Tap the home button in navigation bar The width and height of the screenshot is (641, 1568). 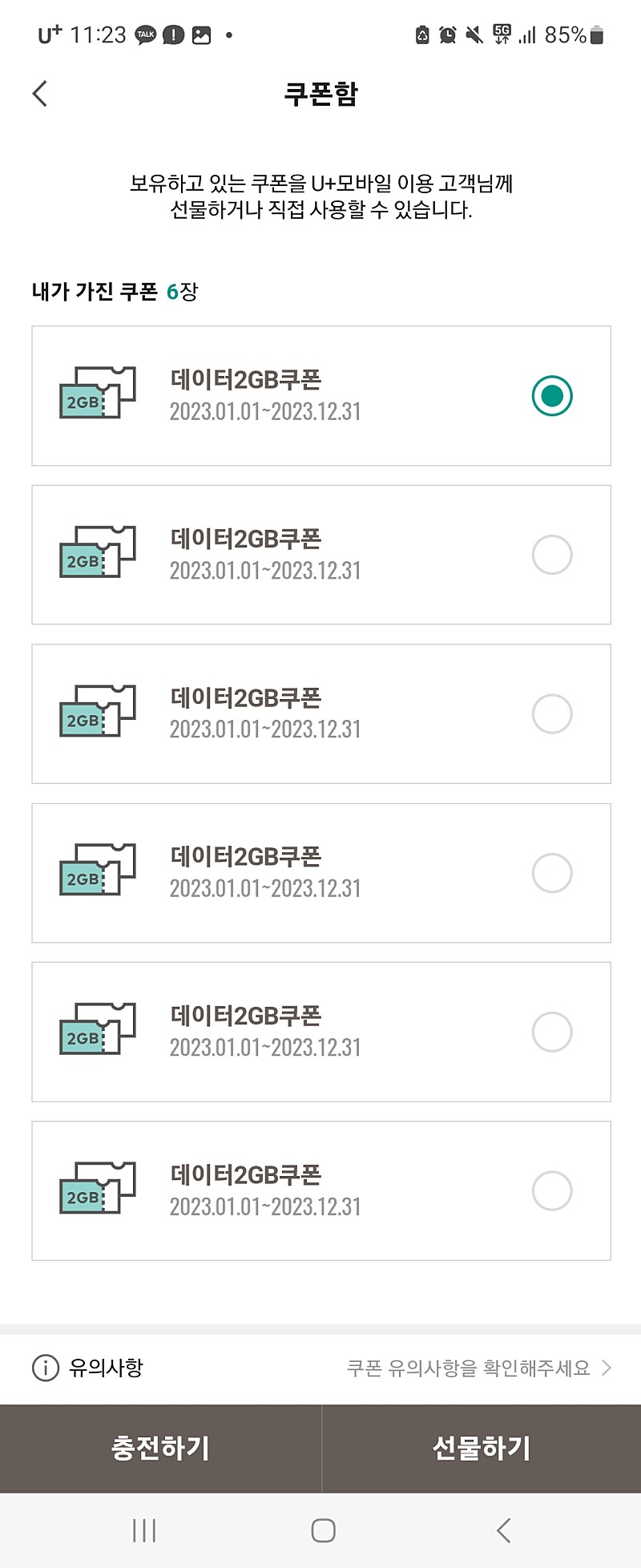tap(322, 1529)
